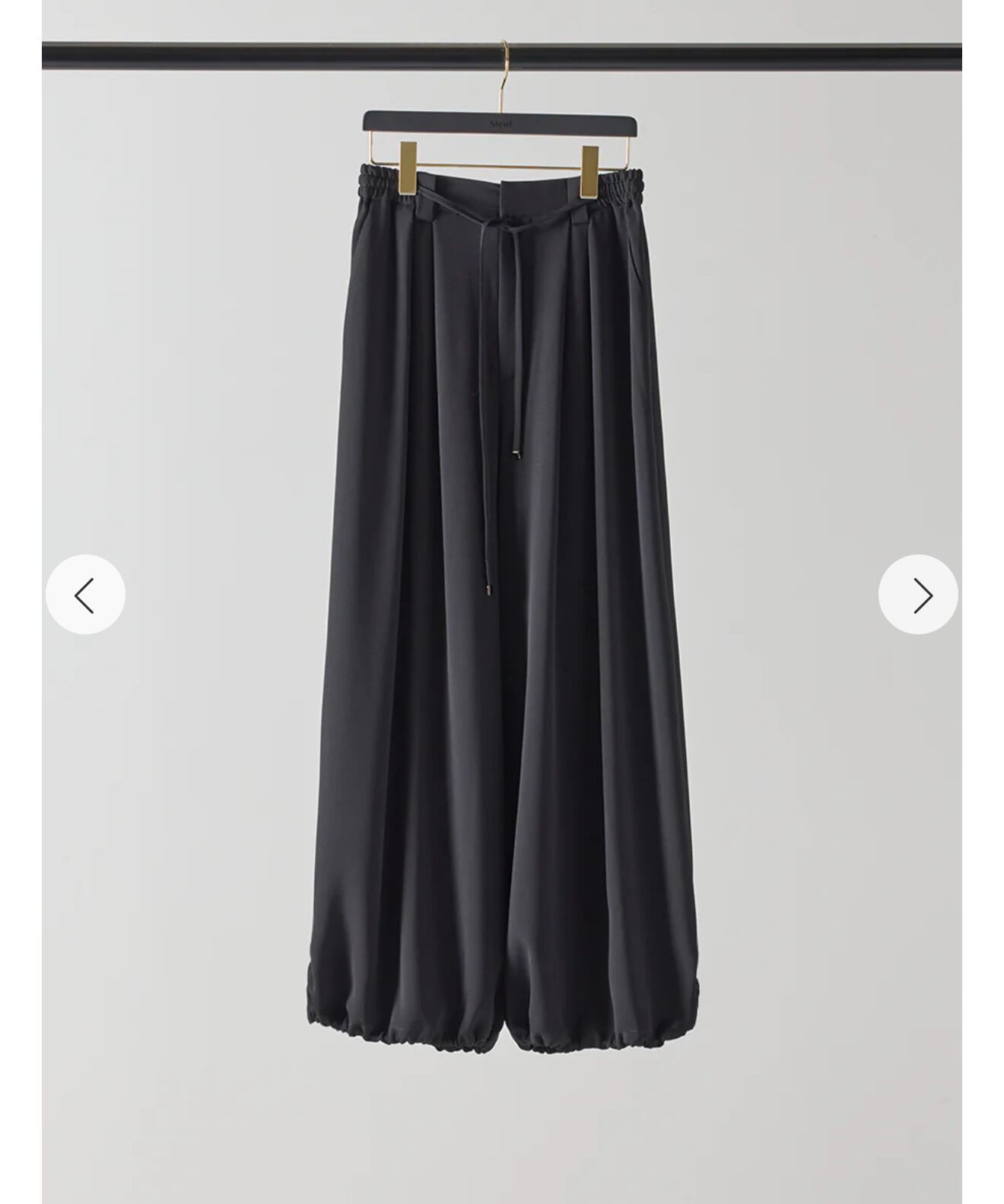Viewport: 1004px width, 1204px height.
Task: Go to the previous product photo
Action: tap(85, 594)
